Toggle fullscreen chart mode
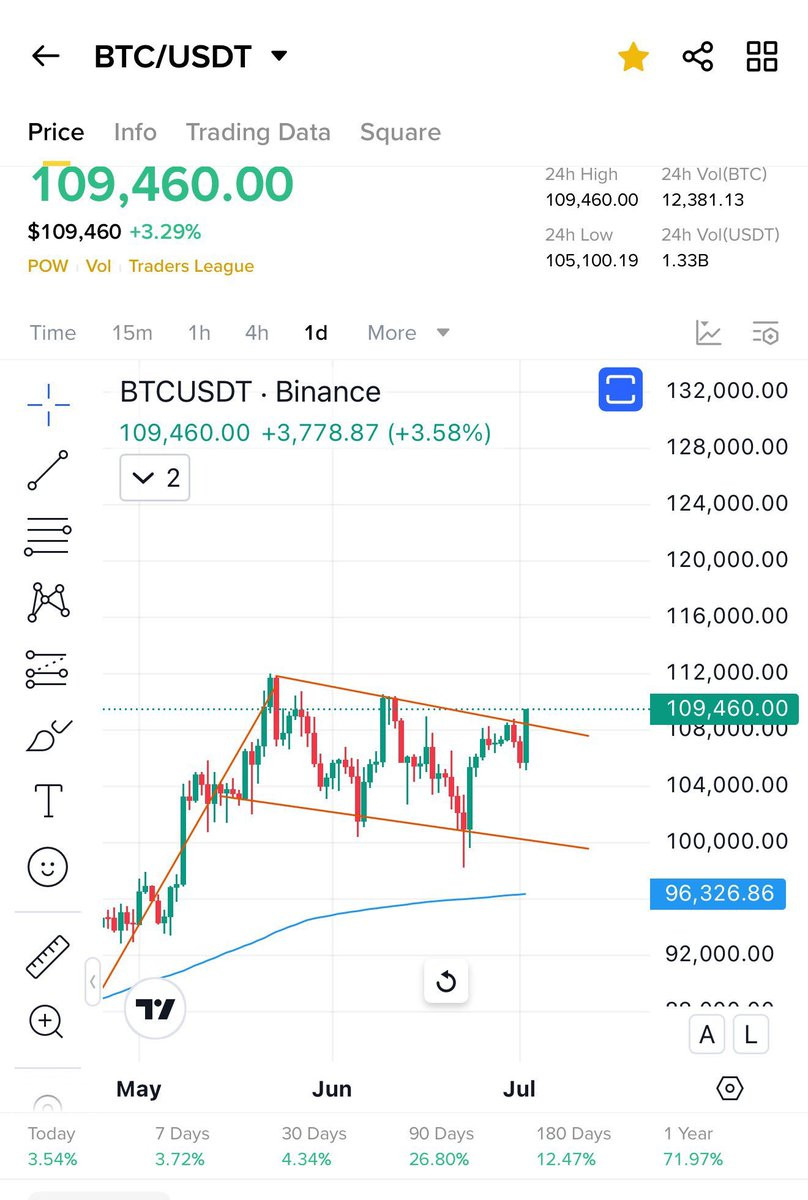Screen dimensions: 808x1200 (x=621, y=389)
